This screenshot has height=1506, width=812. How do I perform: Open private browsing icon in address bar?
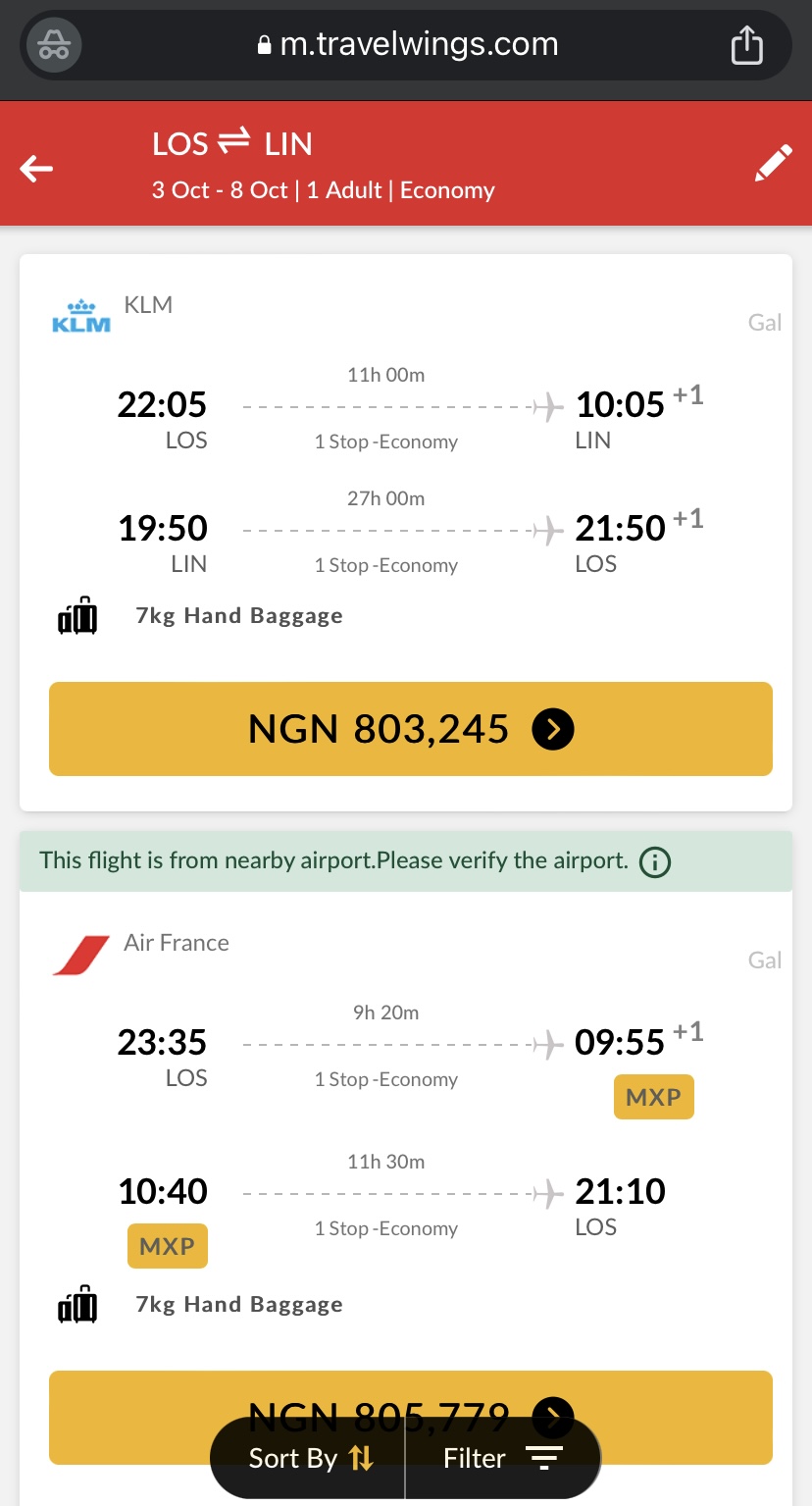(x=54, y=45)
